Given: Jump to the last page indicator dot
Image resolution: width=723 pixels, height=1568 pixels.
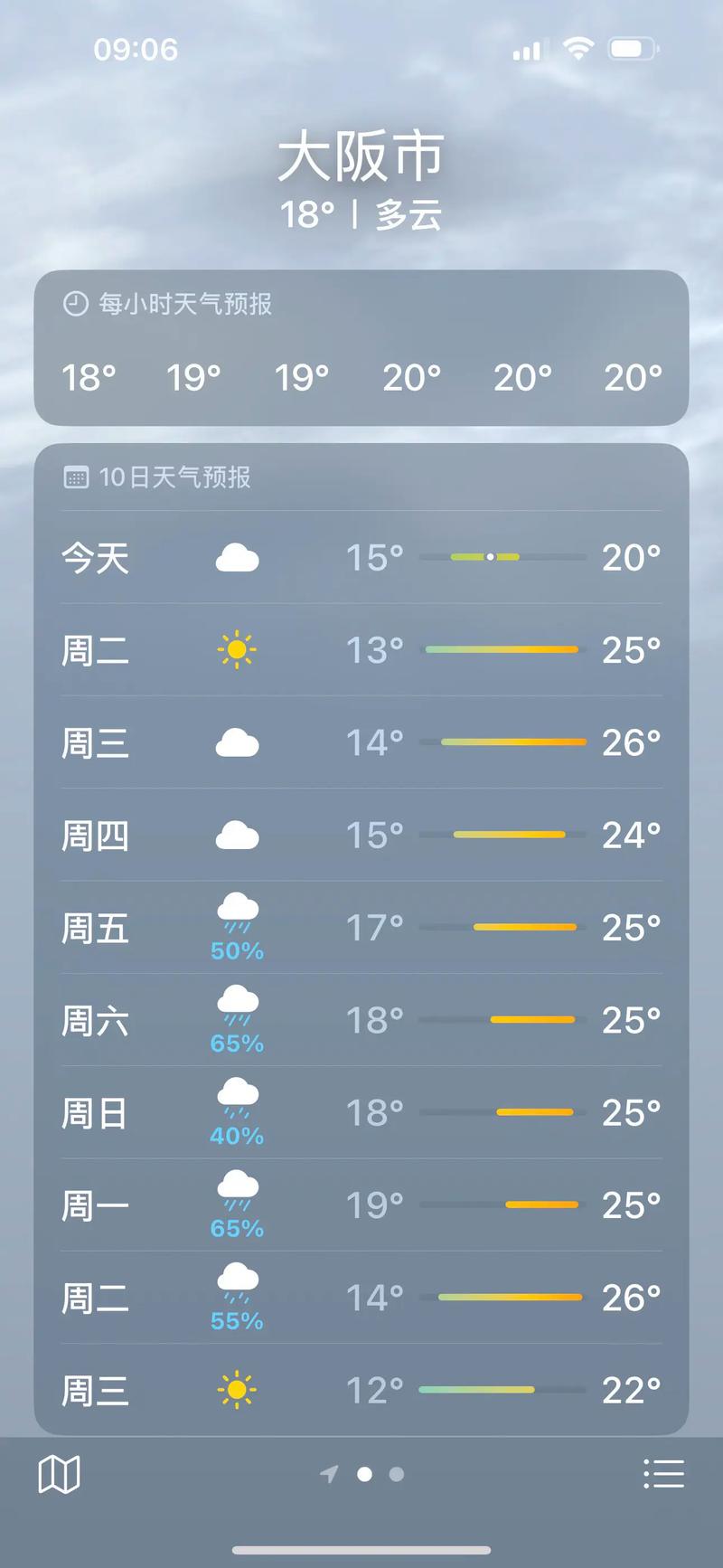Looking at the screenshot, I should [x=397, y=1474].
